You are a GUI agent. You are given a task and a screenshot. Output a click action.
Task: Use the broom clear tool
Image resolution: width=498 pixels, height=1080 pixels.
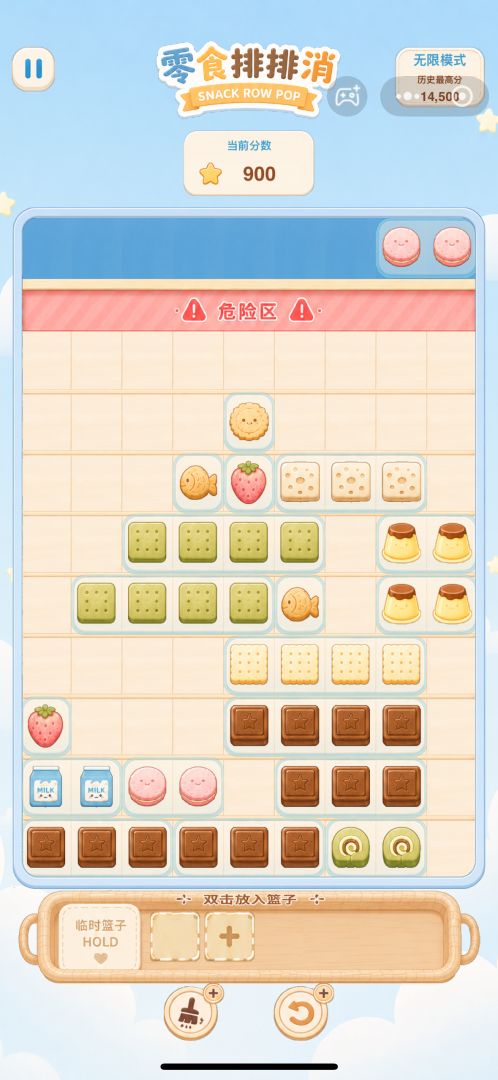191,1012
